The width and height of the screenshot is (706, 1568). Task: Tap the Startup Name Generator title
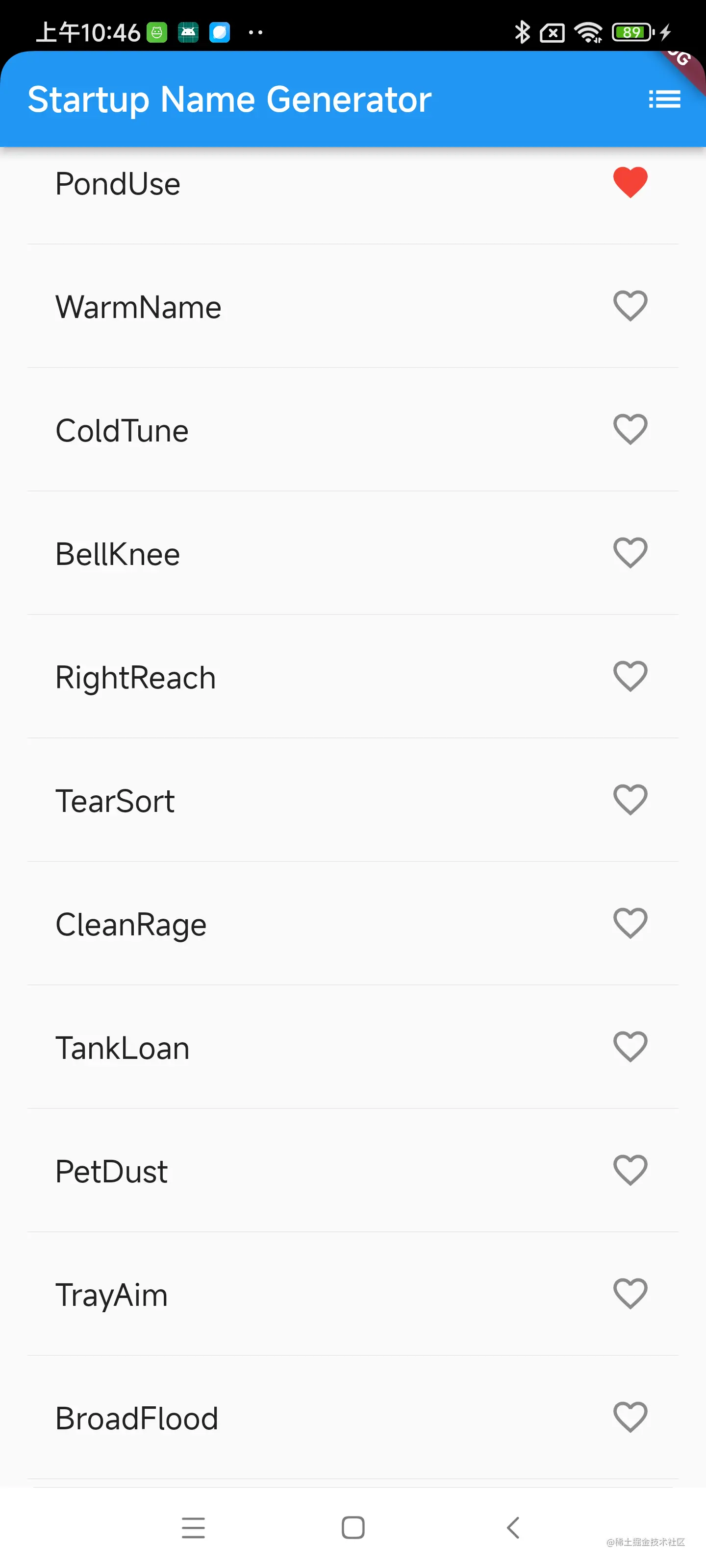[x=229, y=99]
